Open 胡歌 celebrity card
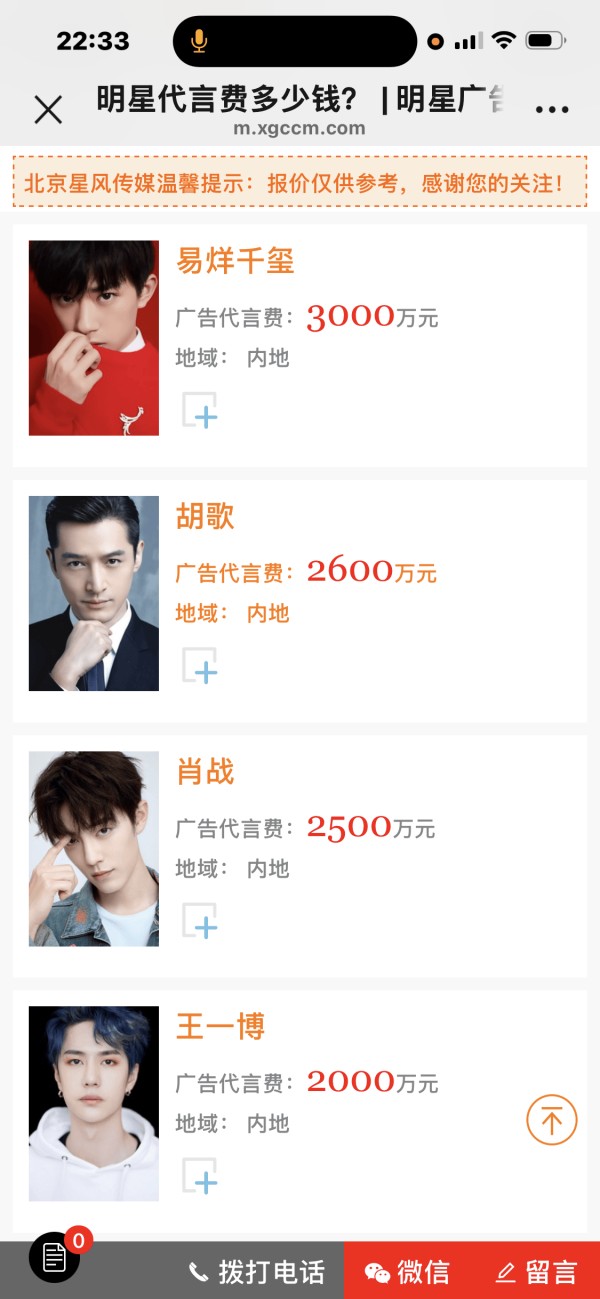This screenshot has height=1299, width=600. point(205,517)
